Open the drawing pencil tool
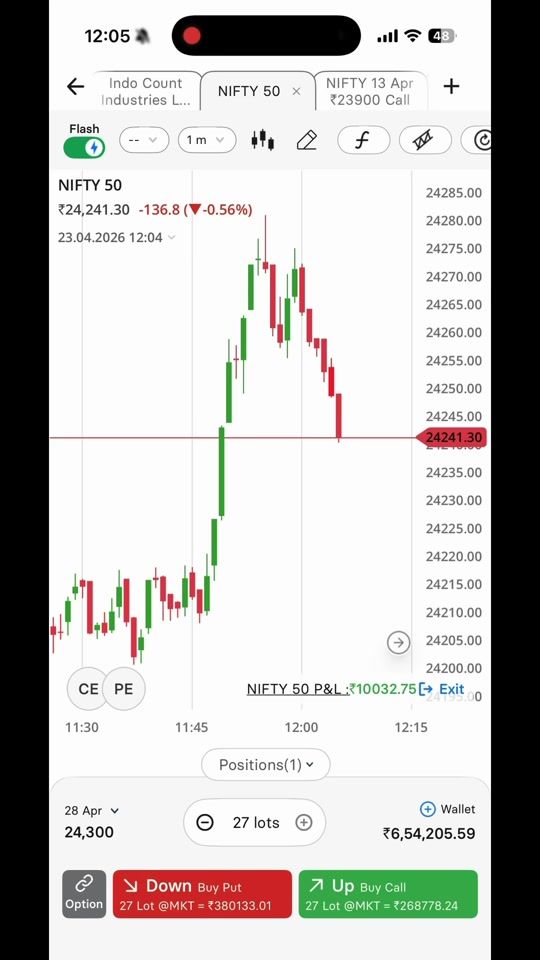The width and height of the screenshot is (540, 960). (x=307, y=140)
